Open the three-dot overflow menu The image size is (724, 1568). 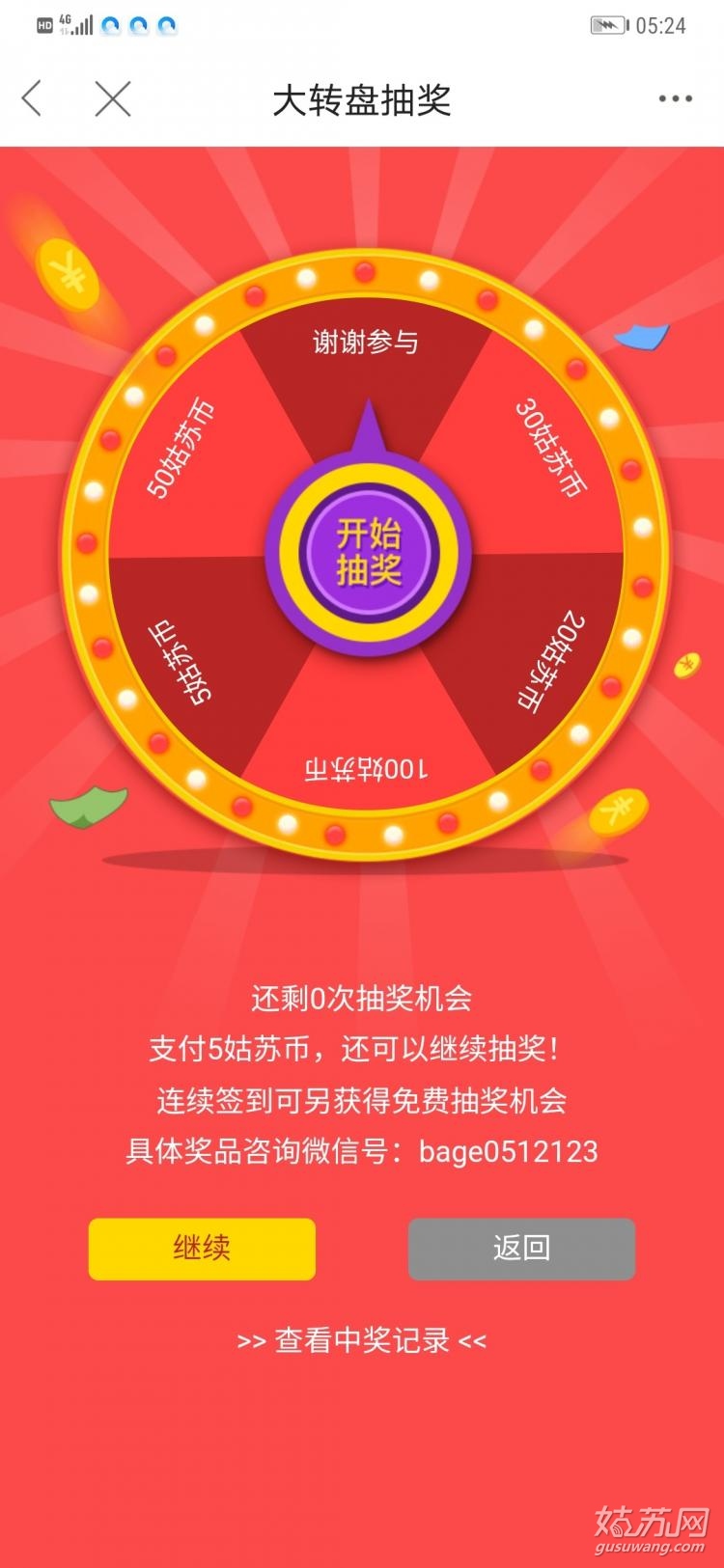tap(675, 98)
